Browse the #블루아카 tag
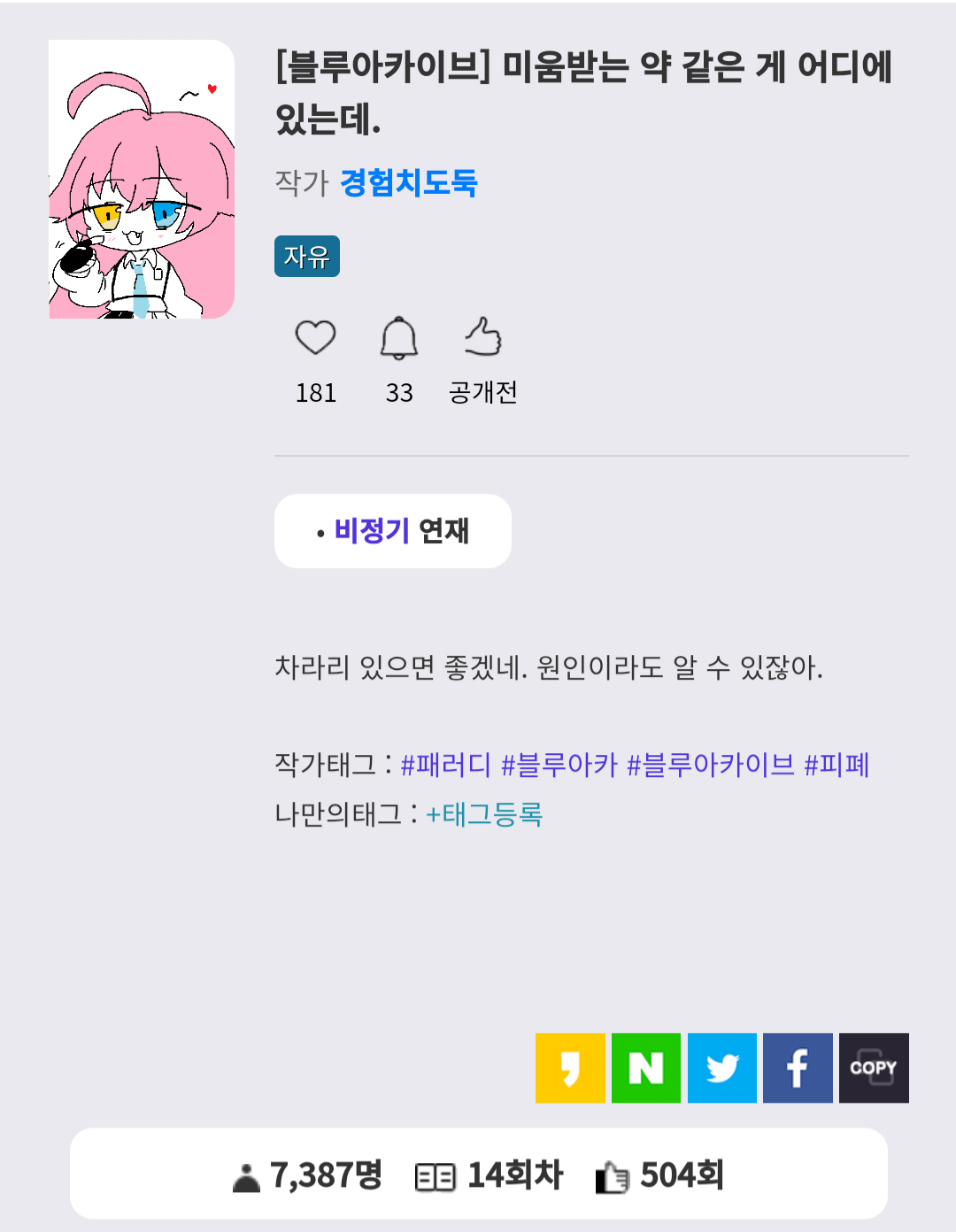This screenshot has height=1232, width=956. (559, 765)
